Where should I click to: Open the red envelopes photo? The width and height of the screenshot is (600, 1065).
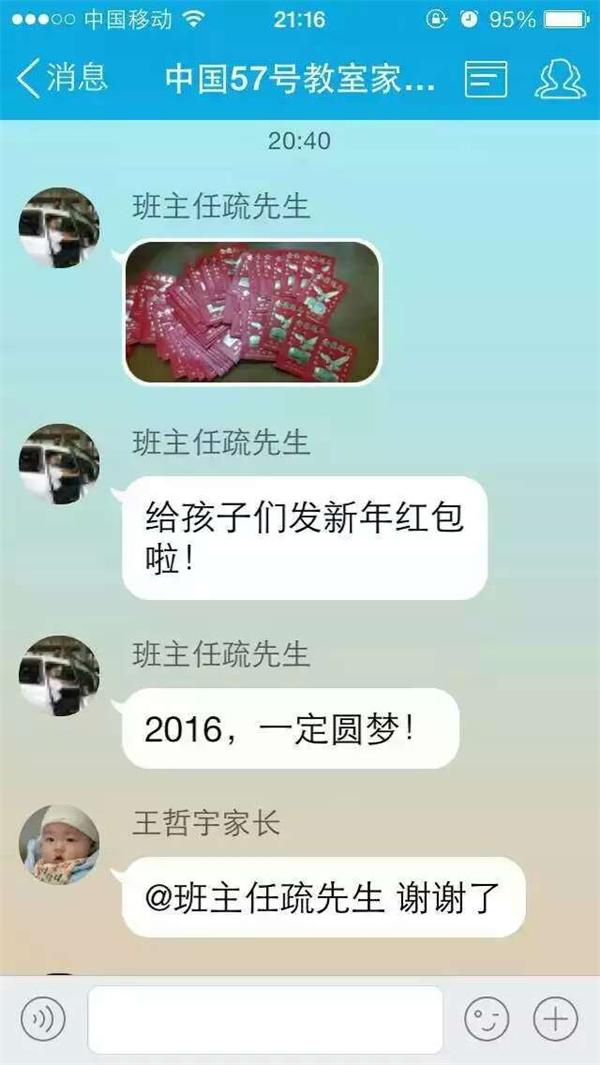coord(252,311)
